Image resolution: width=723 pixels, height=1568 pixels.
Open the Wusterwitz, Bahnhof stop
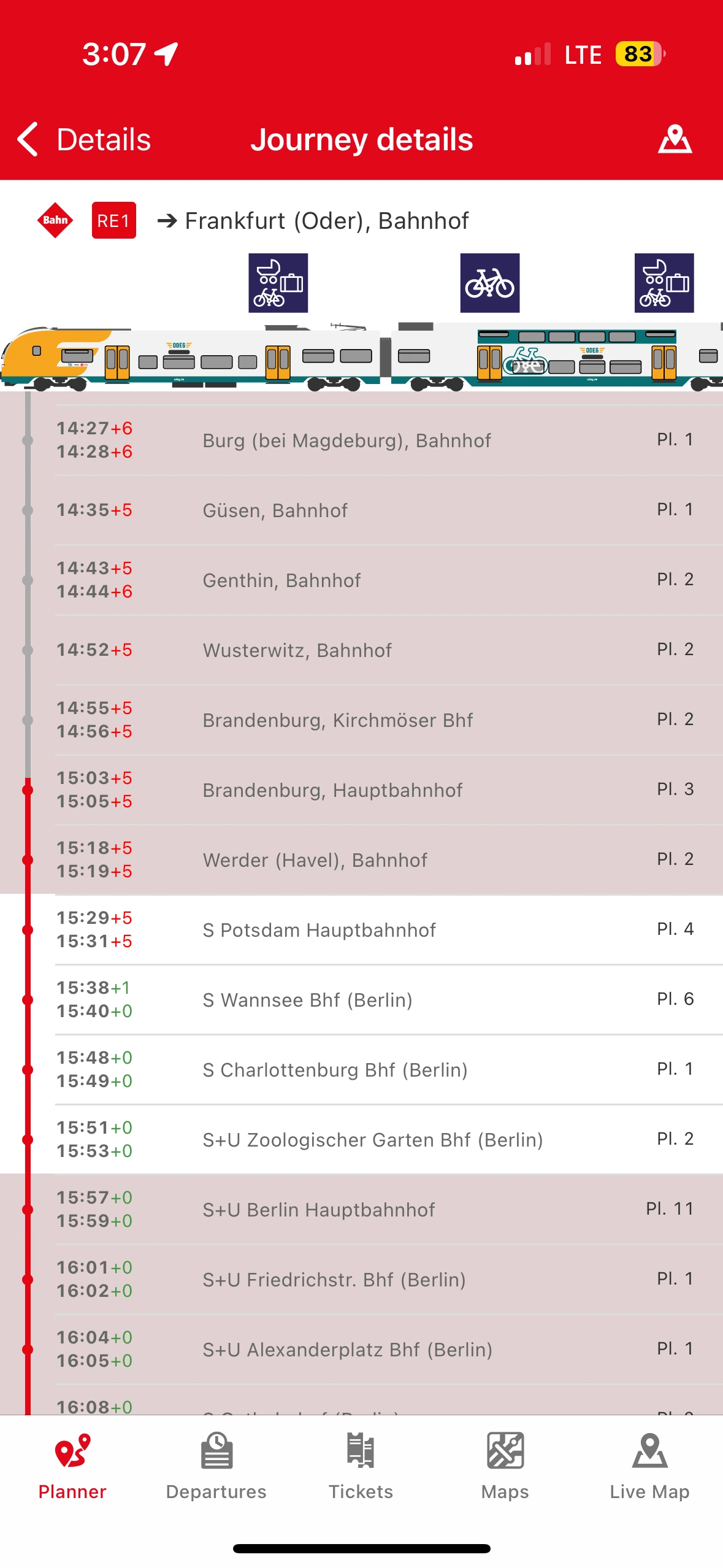[361, 650]
